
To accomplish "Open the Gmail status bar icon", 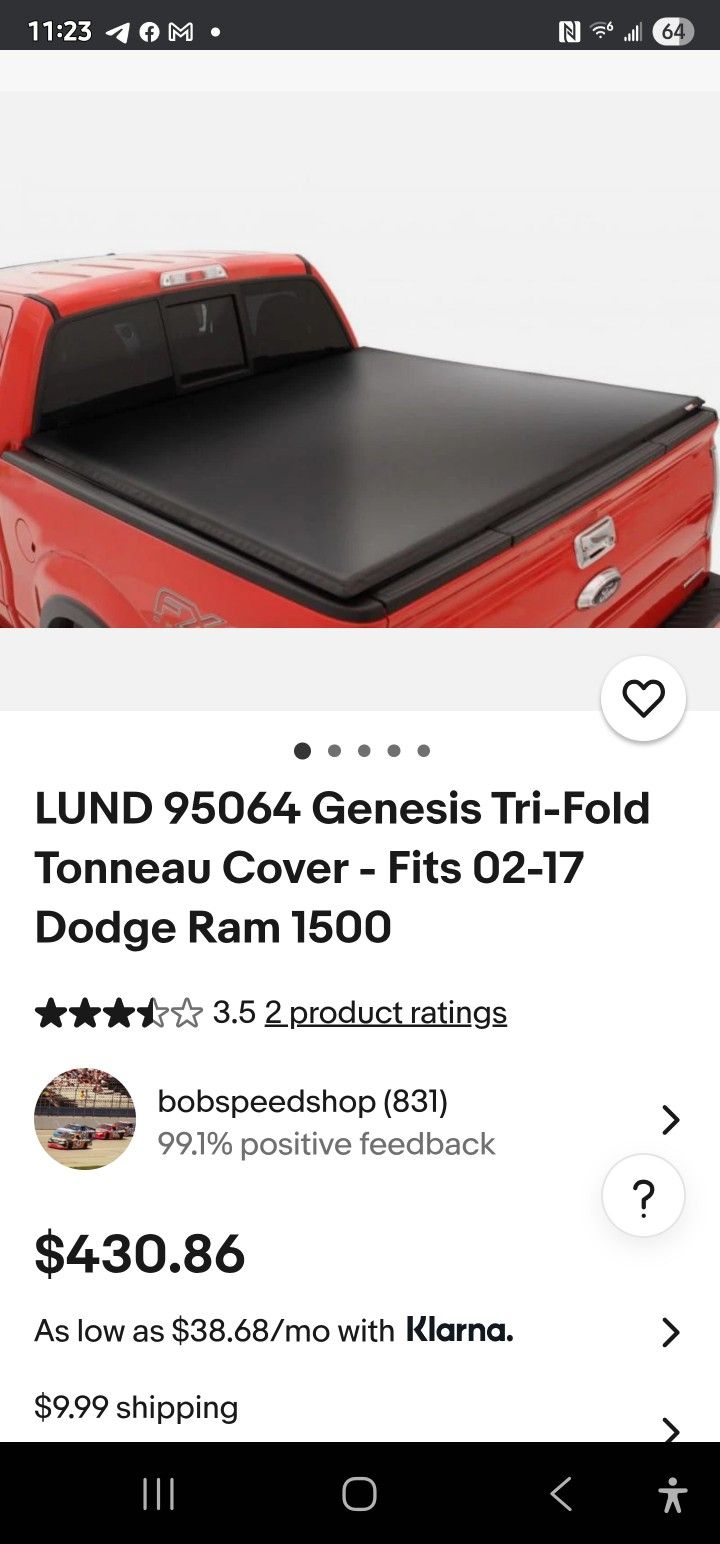I will [x=182, y=30].
